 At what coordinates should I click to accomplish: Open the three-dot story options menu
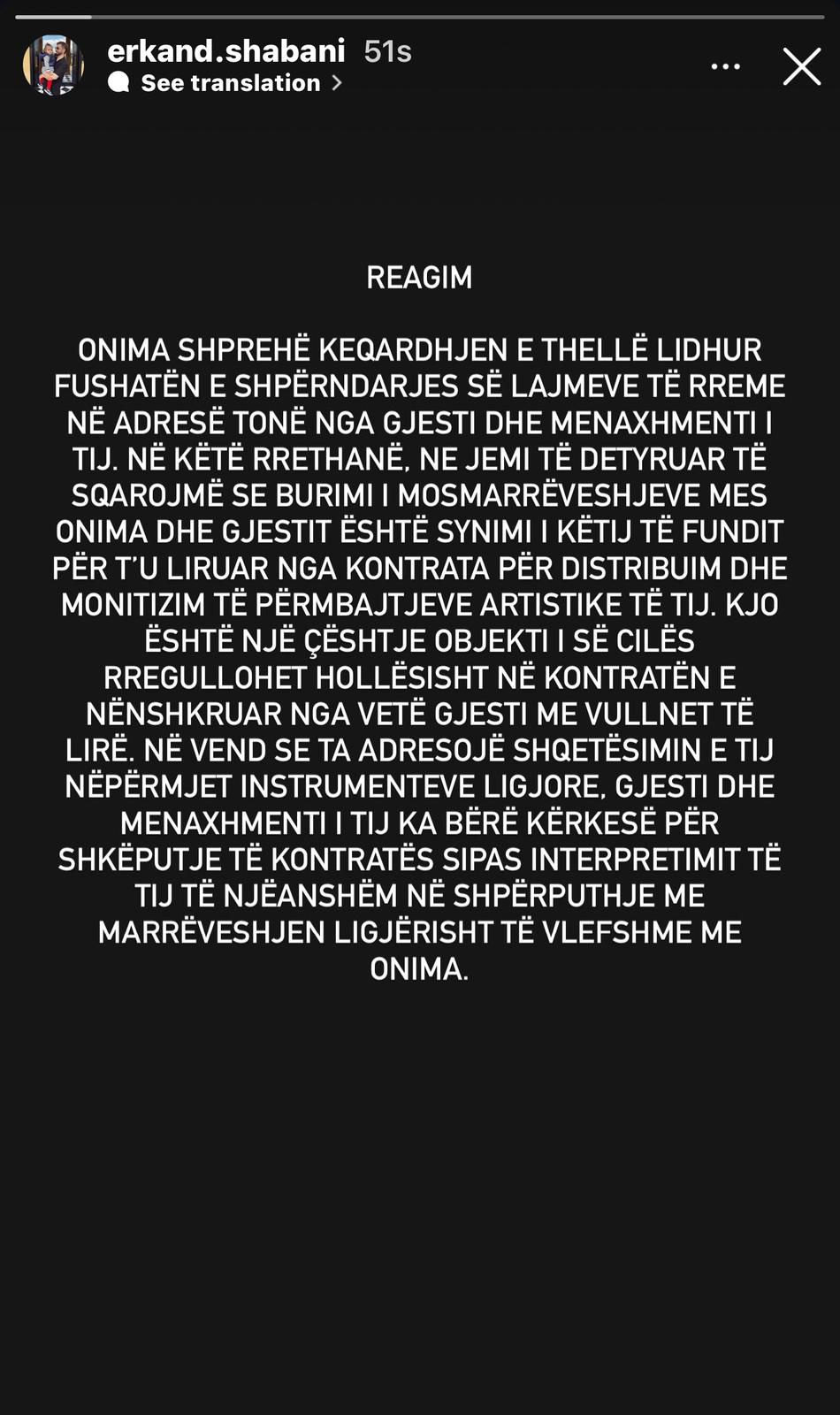(x=725, y=66)
